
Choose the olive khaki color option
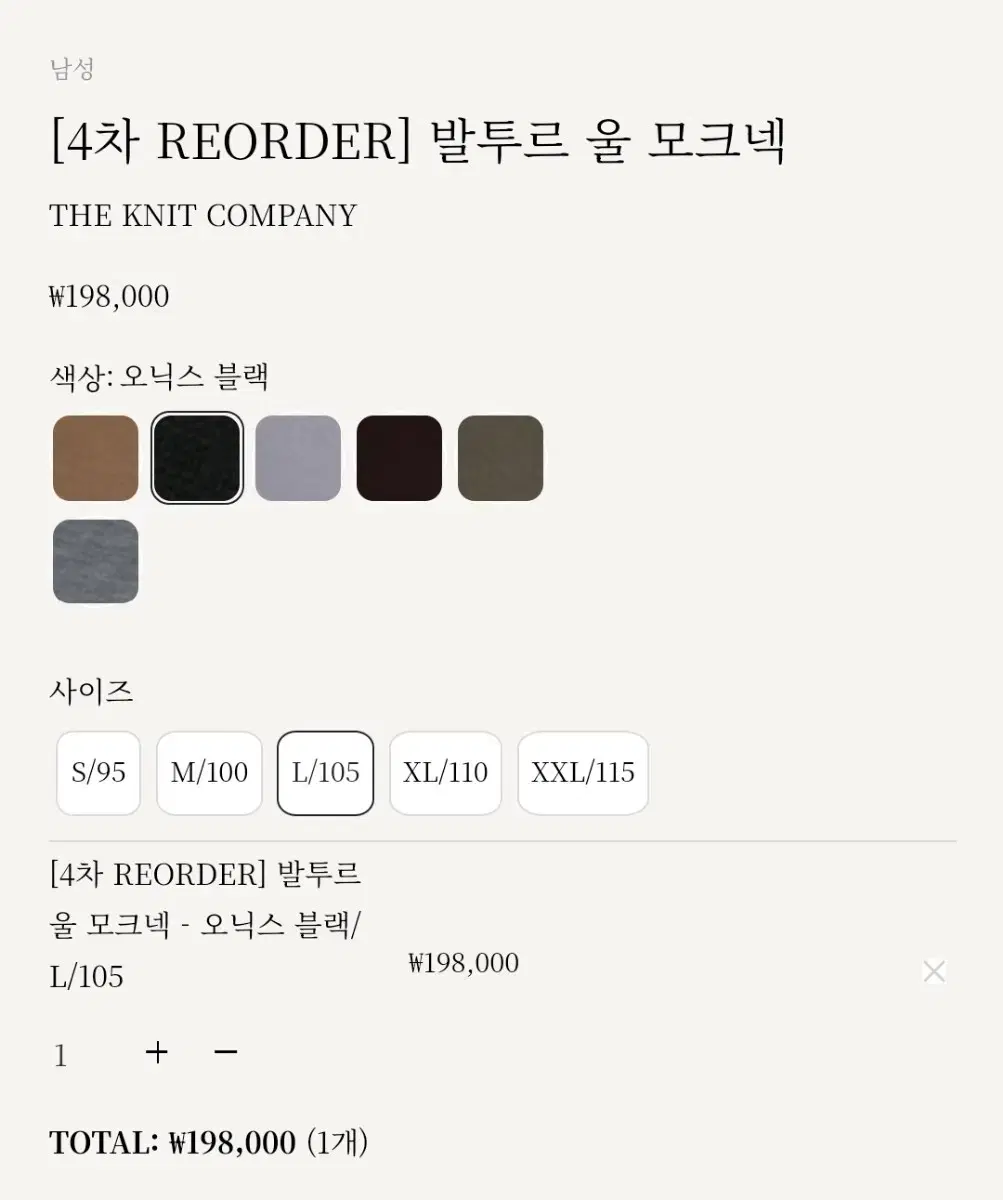coord(498,457)
